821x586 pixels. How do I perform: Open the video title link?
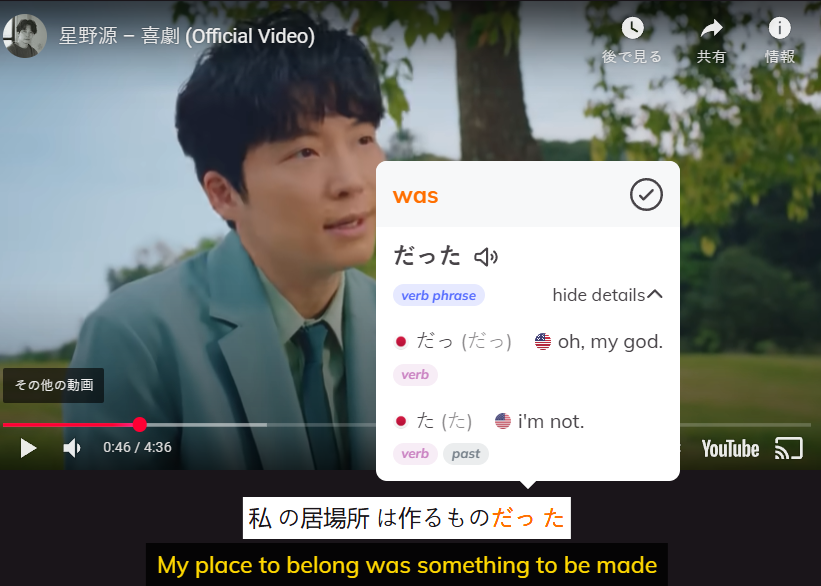coord(187,36)
